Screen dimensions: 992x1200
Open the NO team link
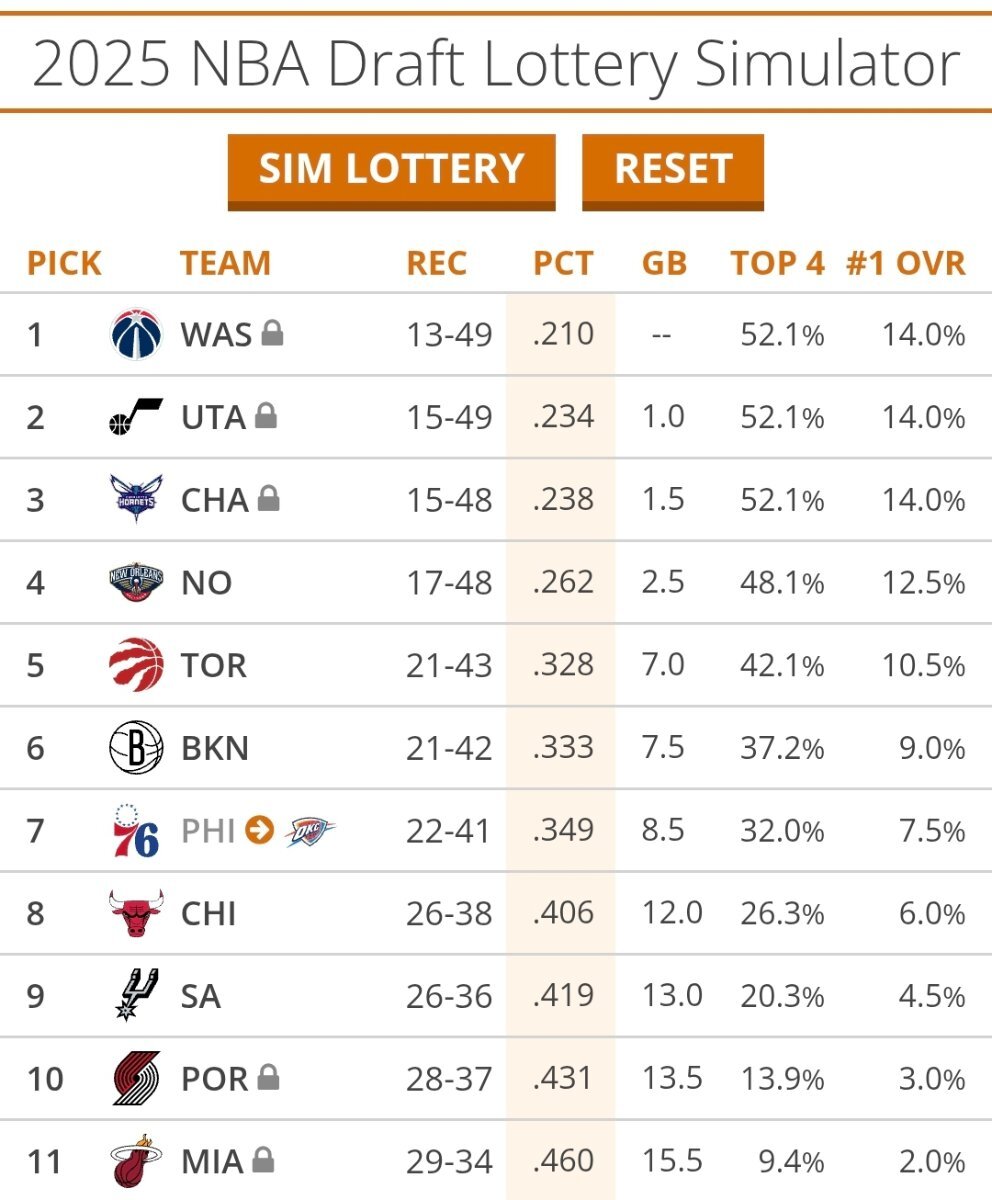(x=207, y=583)
